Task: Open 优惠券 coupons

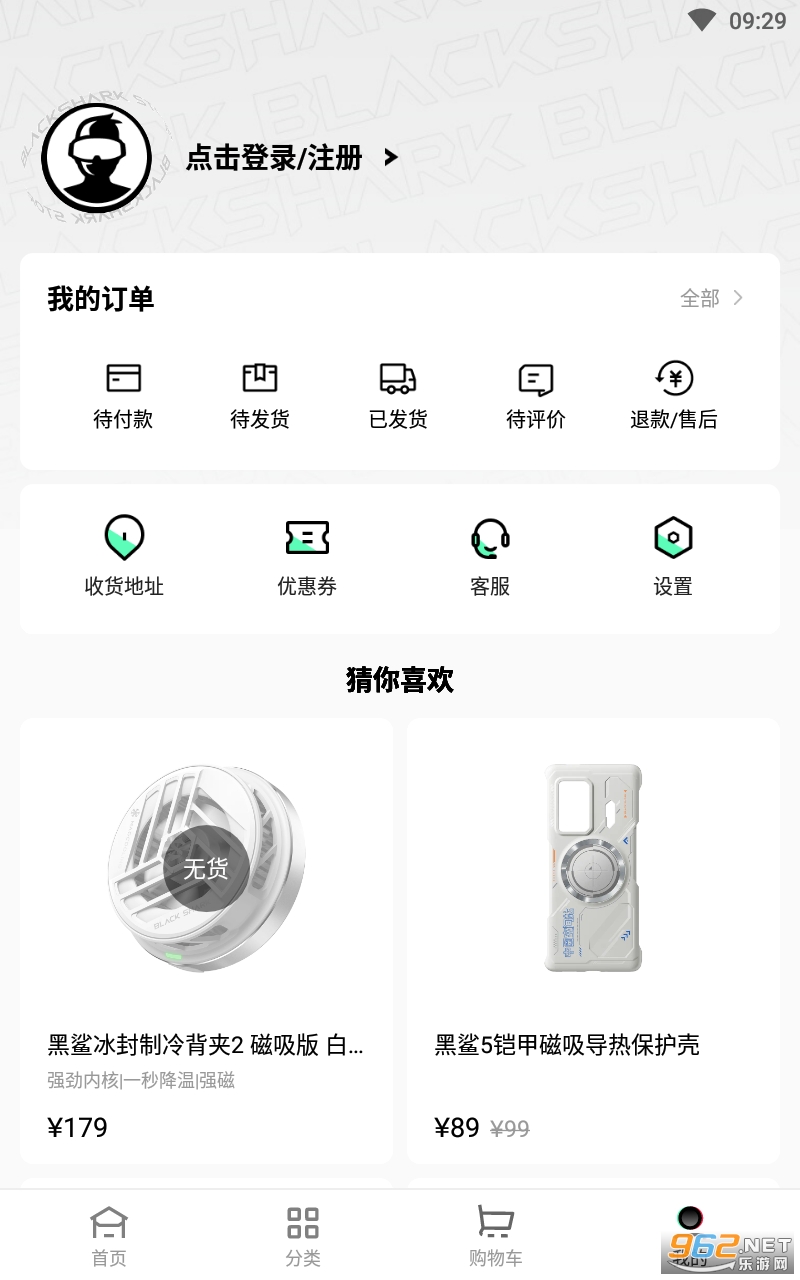Action: point(307,557)
